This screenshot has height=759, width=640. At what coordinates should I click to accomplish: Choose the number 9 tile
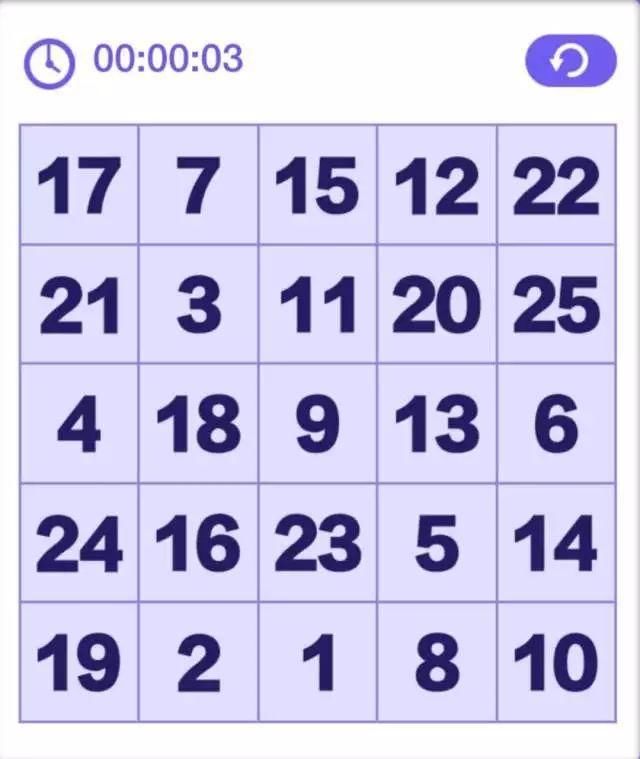[x=318, y=424]
